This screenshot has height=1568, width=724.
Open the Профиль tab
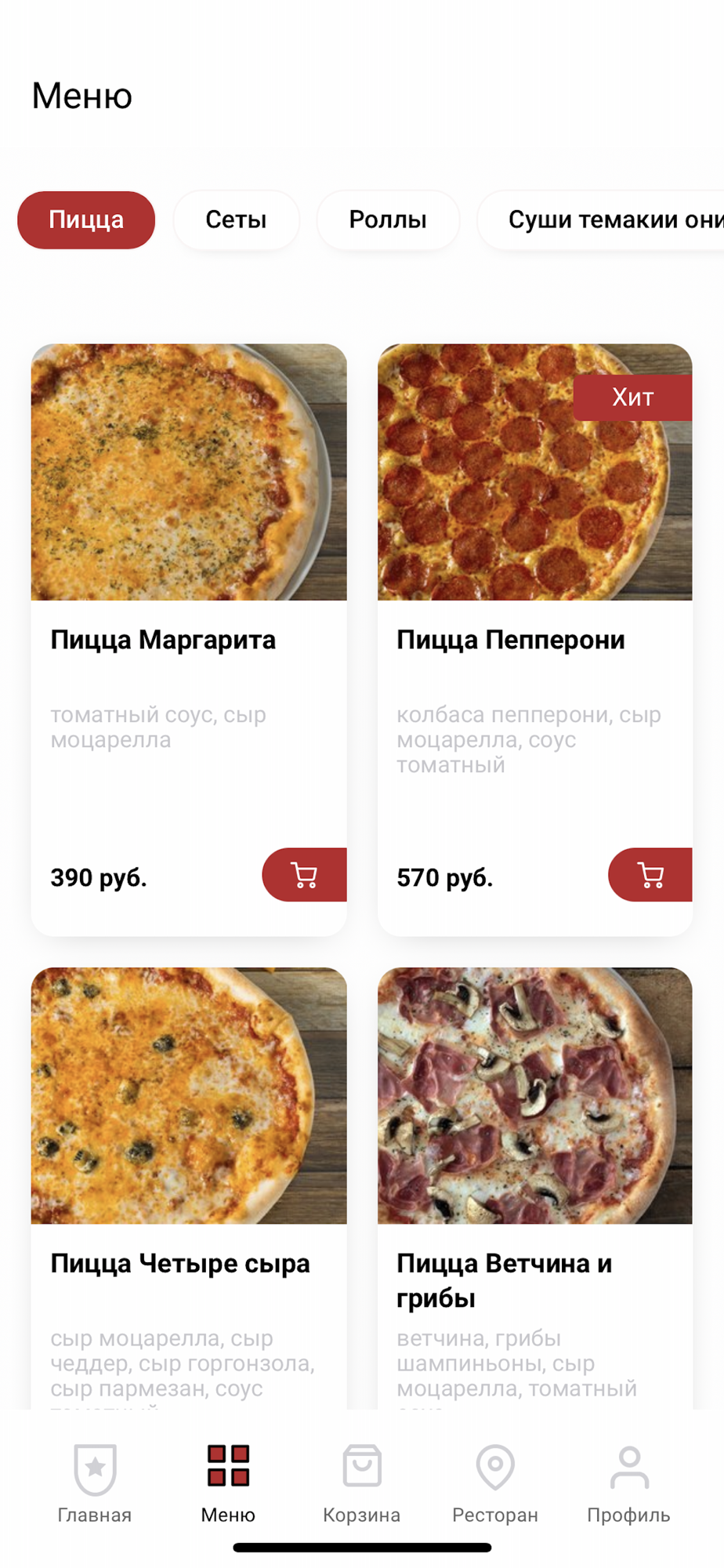pos(628,1482)
